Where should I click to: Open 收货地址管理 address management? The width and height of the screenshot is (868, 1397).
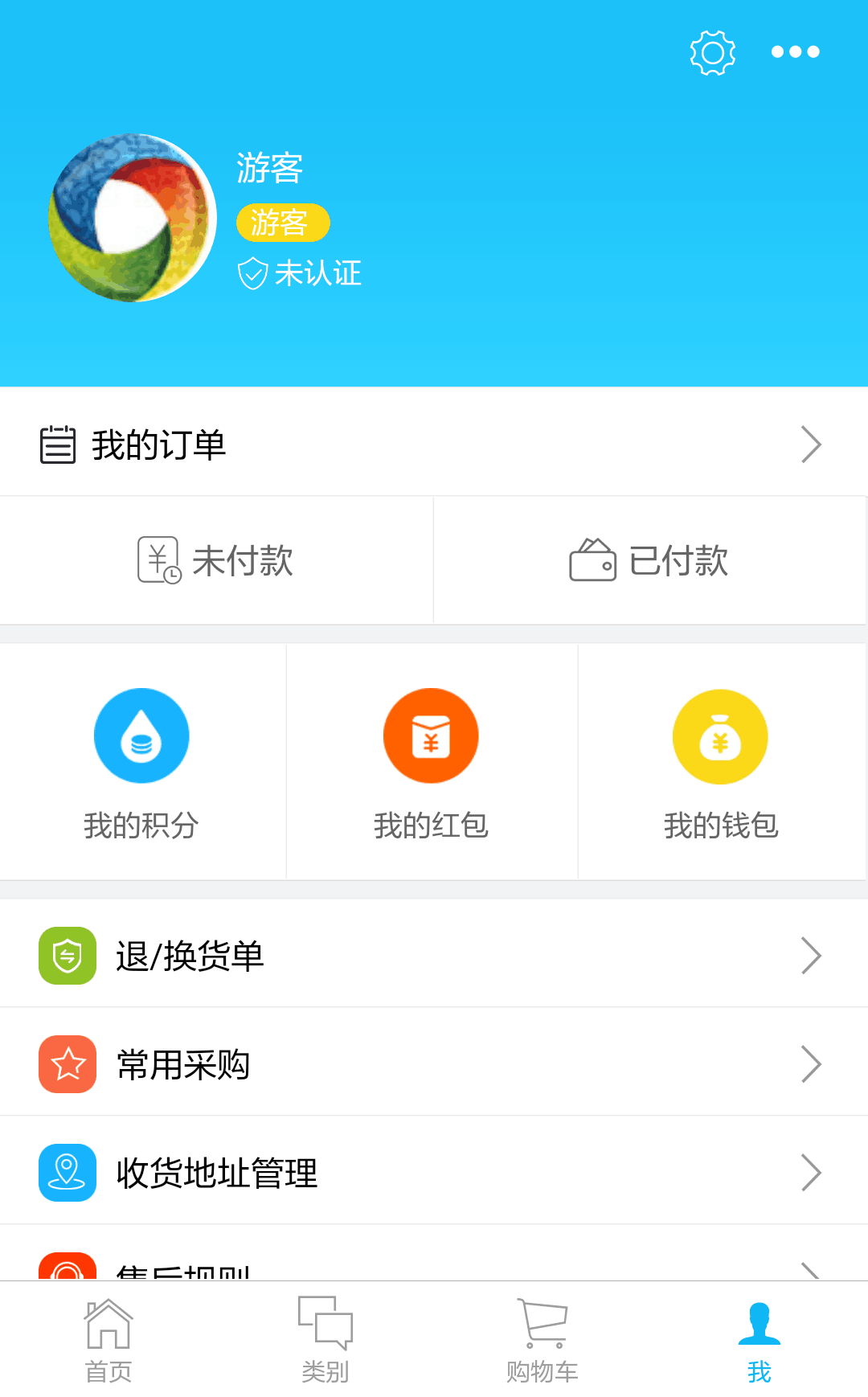434,1173
